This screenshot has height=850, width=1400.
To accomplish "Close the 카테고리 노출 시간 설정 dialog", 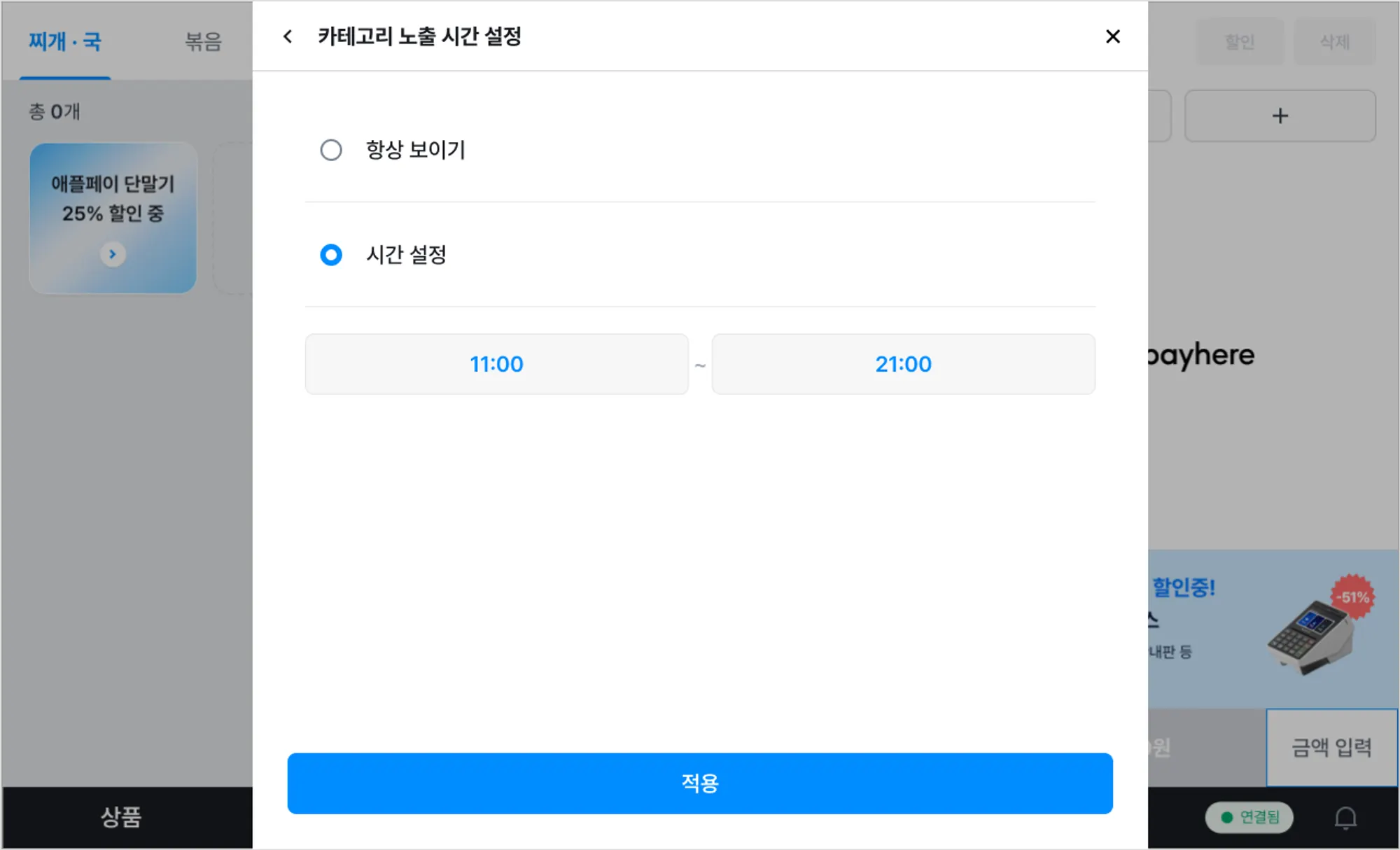I will pyautogui.click(x=1112, y=36).
